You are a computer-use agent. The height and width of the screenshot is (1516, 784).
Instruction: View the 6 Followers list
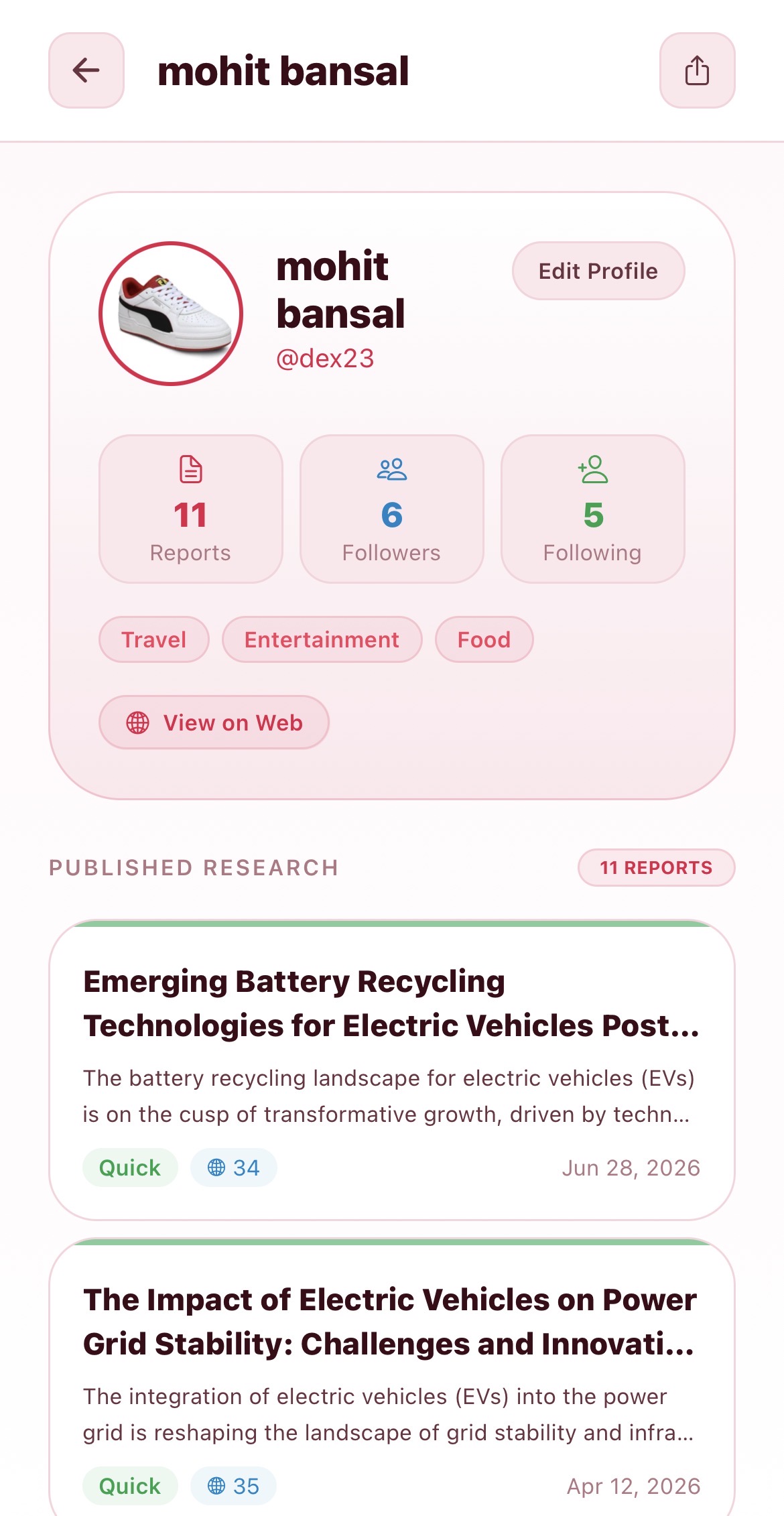[x=392, y=509]
